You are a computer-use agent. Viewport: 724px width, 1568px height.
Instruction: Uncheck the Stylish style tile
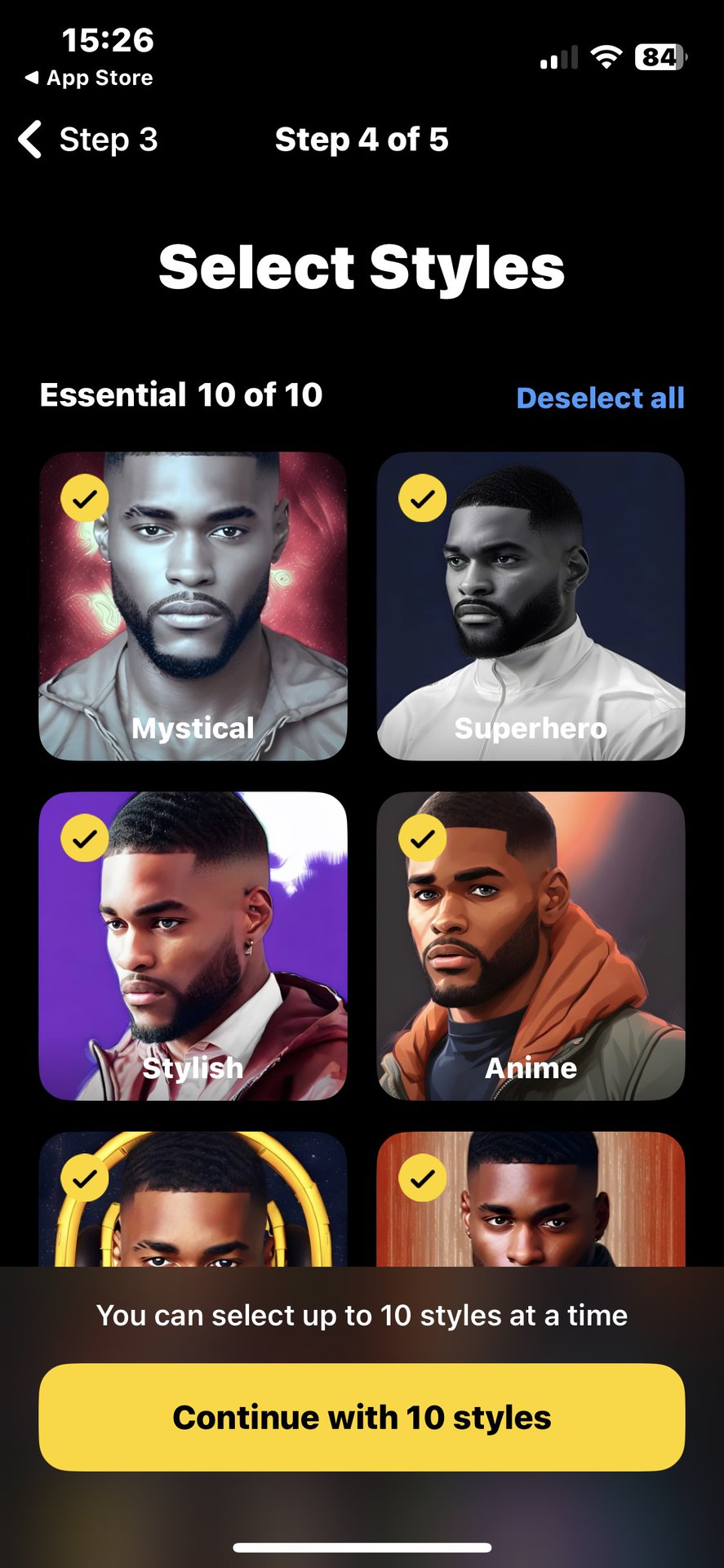click(x=193, y=946)
